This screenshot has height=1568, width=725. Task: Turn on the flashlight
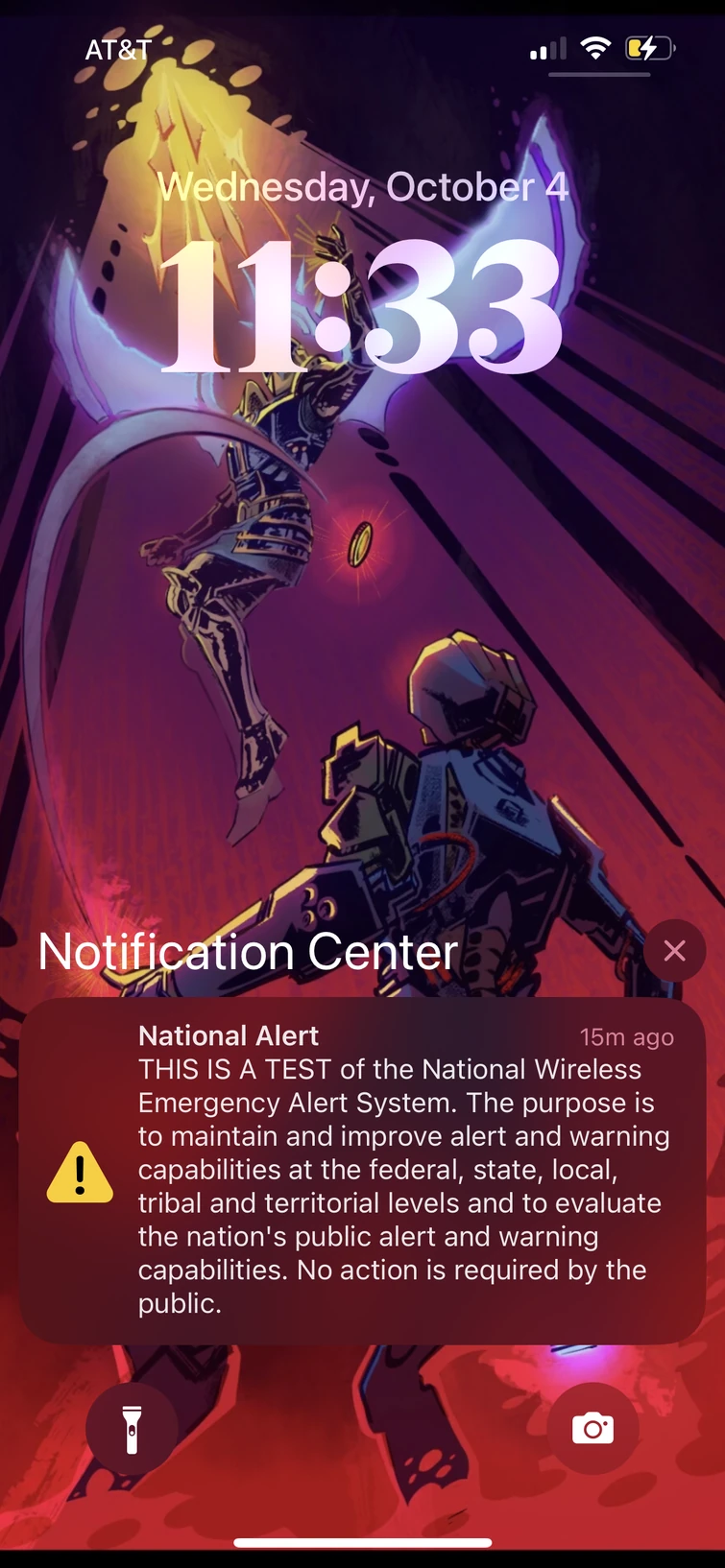coord(132,1429)
